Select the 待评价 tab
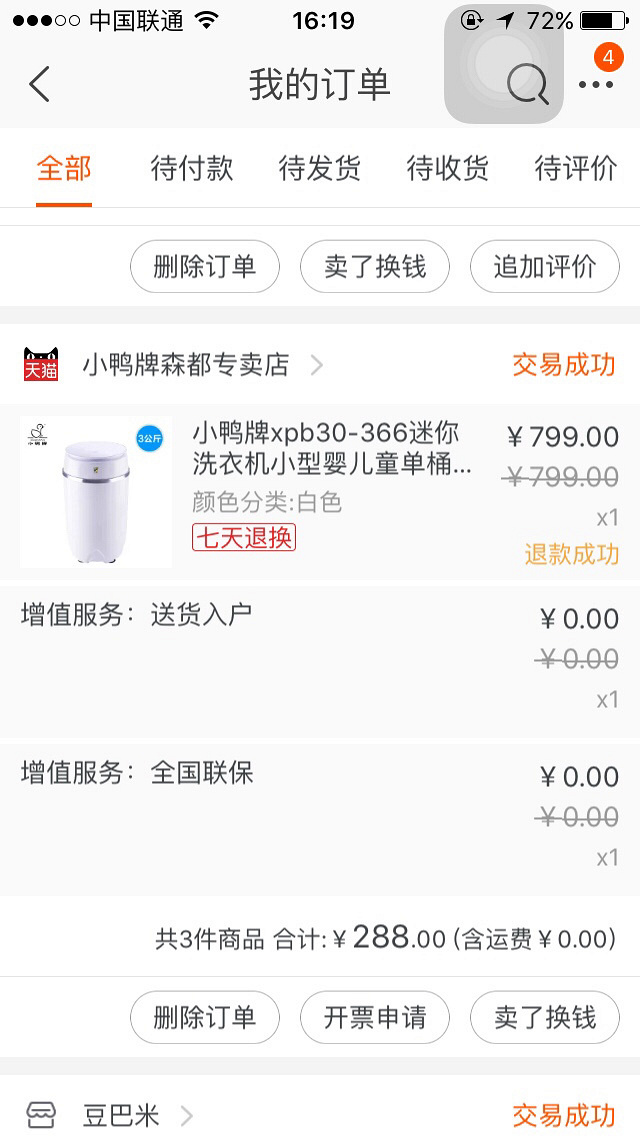Screen dimensions: 640x1136 pyautogui.click(x=576, y=169)
